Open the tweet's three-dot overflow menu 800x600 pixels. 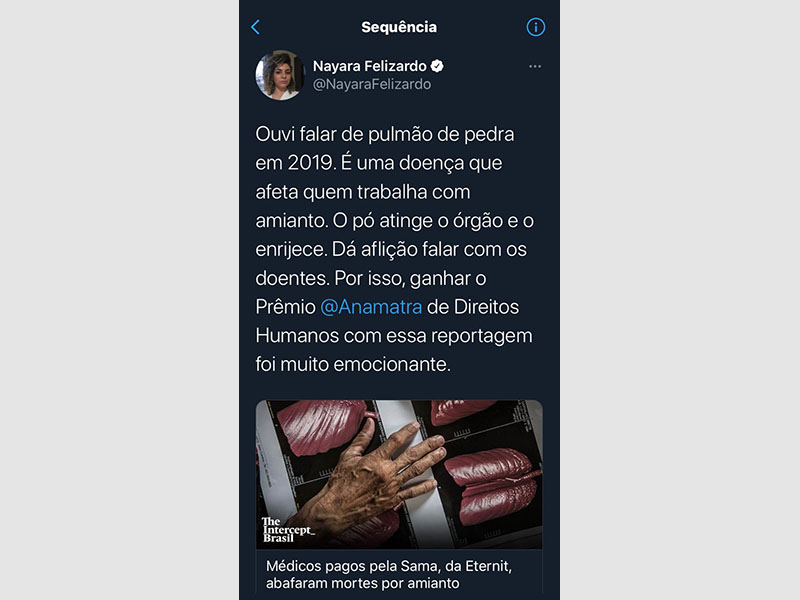tap(535, 66)
